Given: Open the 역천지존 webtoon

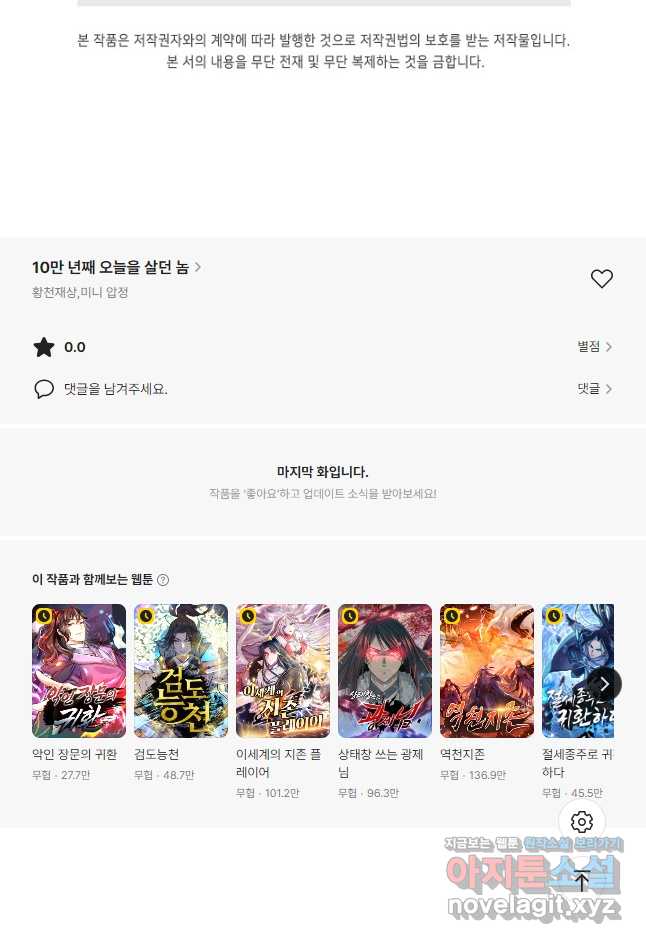Looking at the screenshot, I should pyautogui.click(x=487, y=671).
